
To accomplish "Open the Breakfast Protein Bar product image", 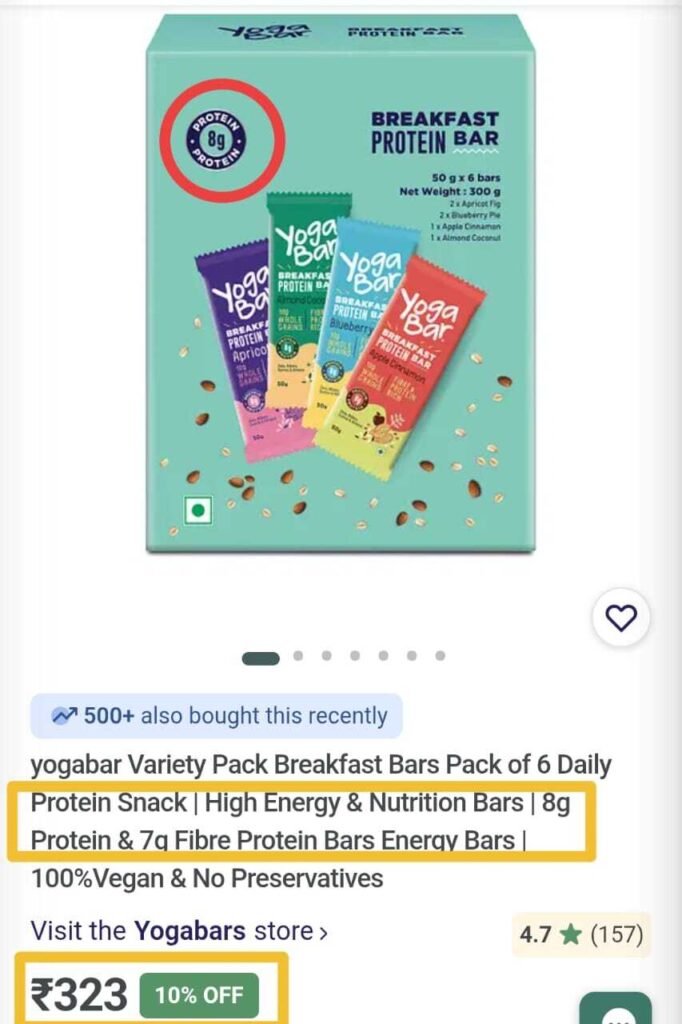I will pyautogui.click(x=340, y=285).
